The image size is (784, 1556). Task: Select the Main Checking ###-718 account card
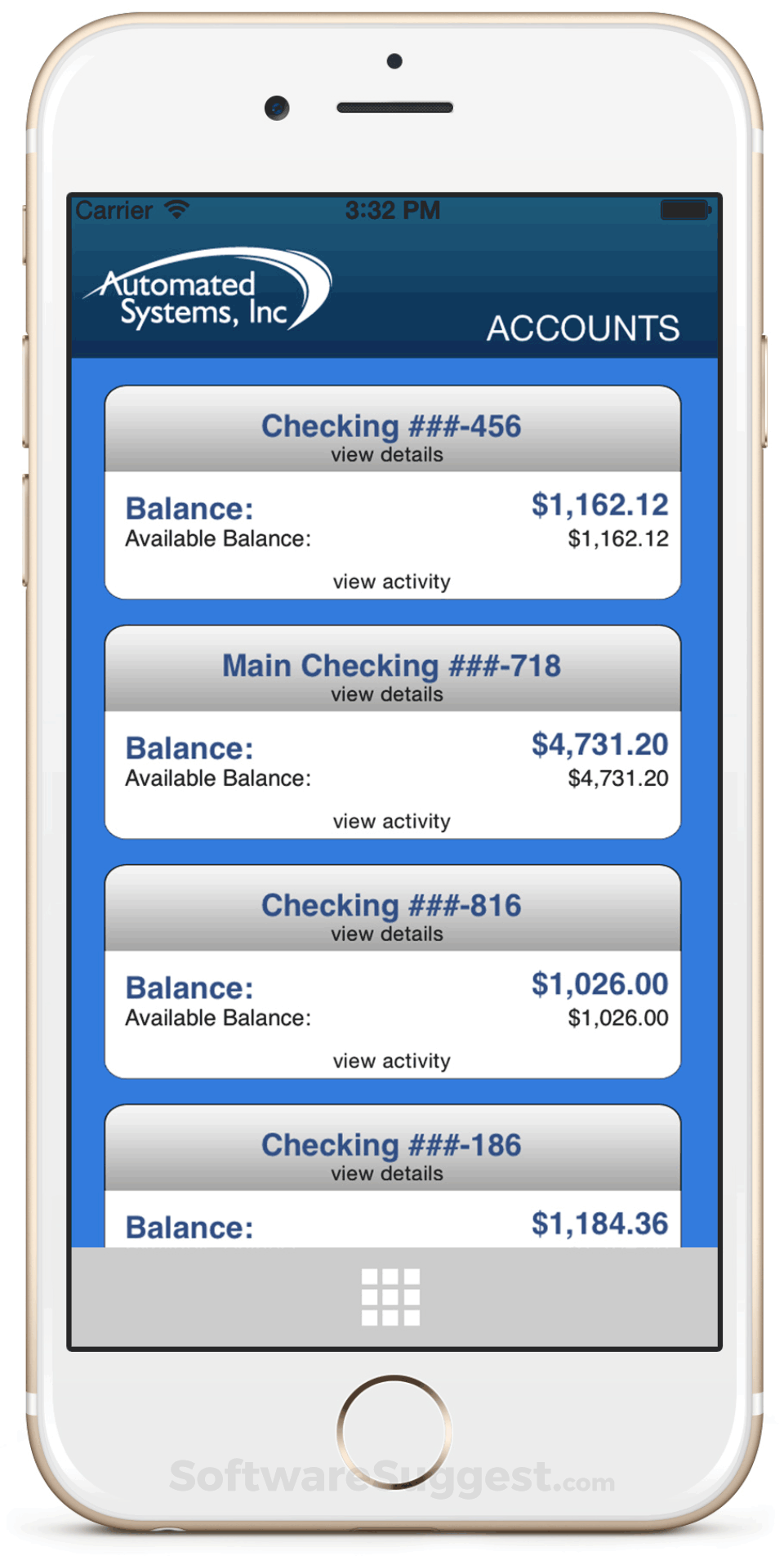(x=391, y=665)
